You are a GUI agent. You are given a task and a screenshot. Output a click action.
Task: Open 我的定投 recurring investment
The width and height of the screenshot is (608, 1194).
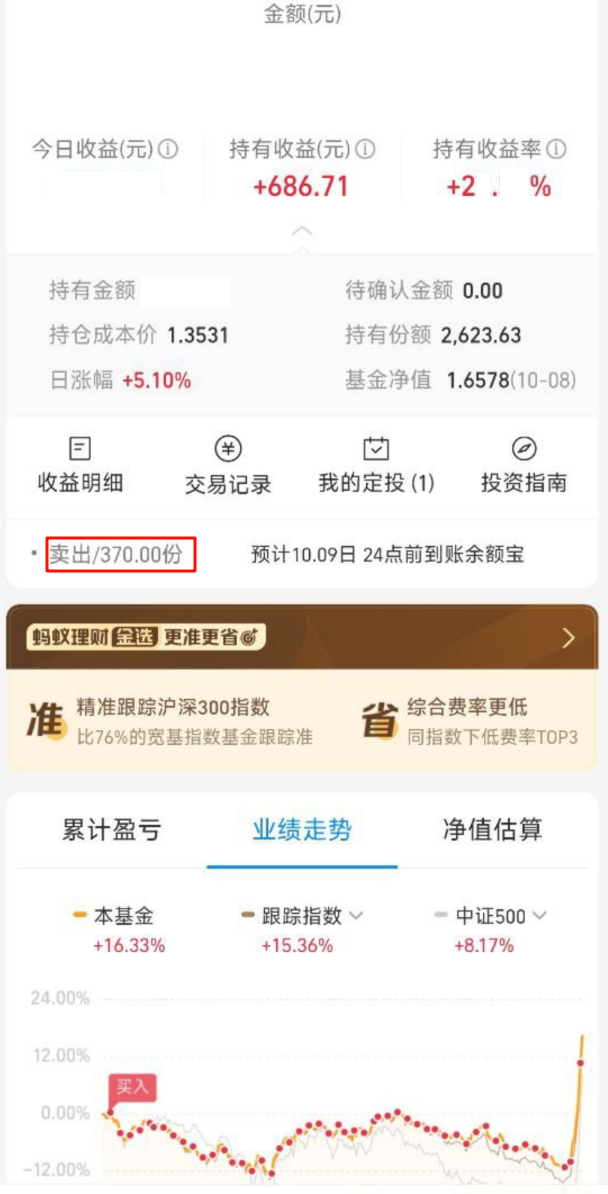pos(376,466)
